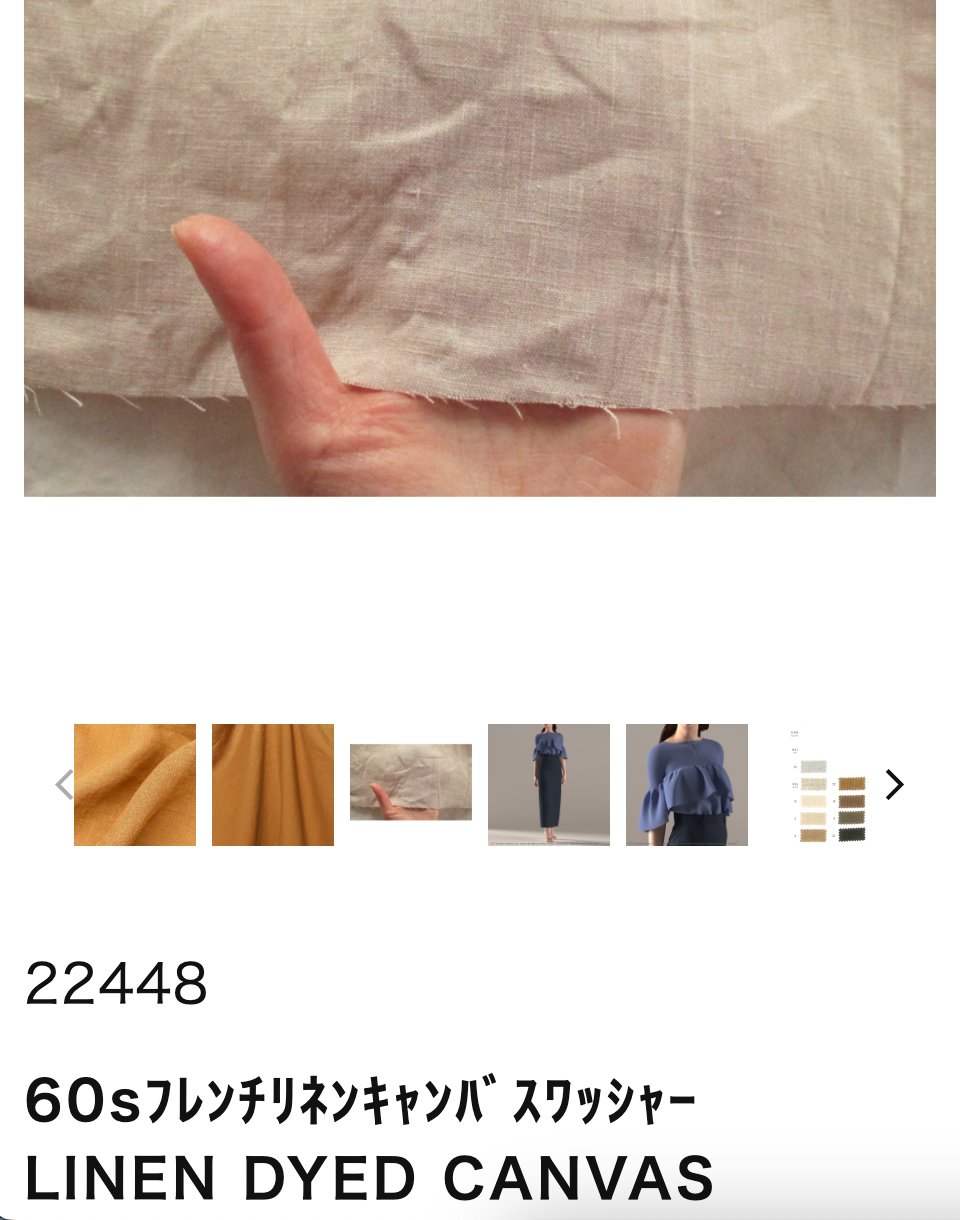Show the next carousel thumbnails
This screenshot has height=1220, width=960.
tap(894, 785)
